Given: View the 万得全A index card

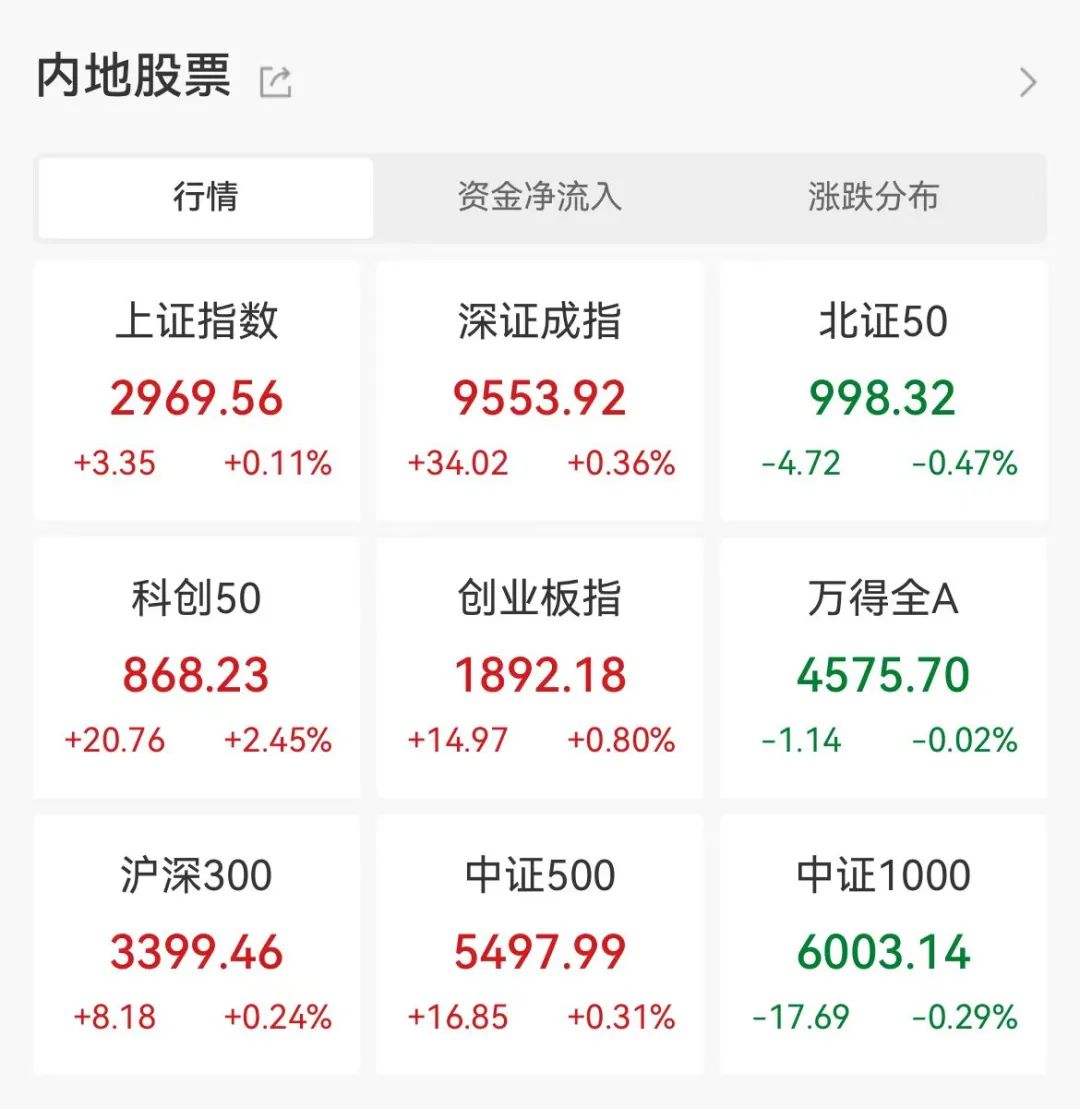Looking at the screenshot, I should [x=883, y=668].
